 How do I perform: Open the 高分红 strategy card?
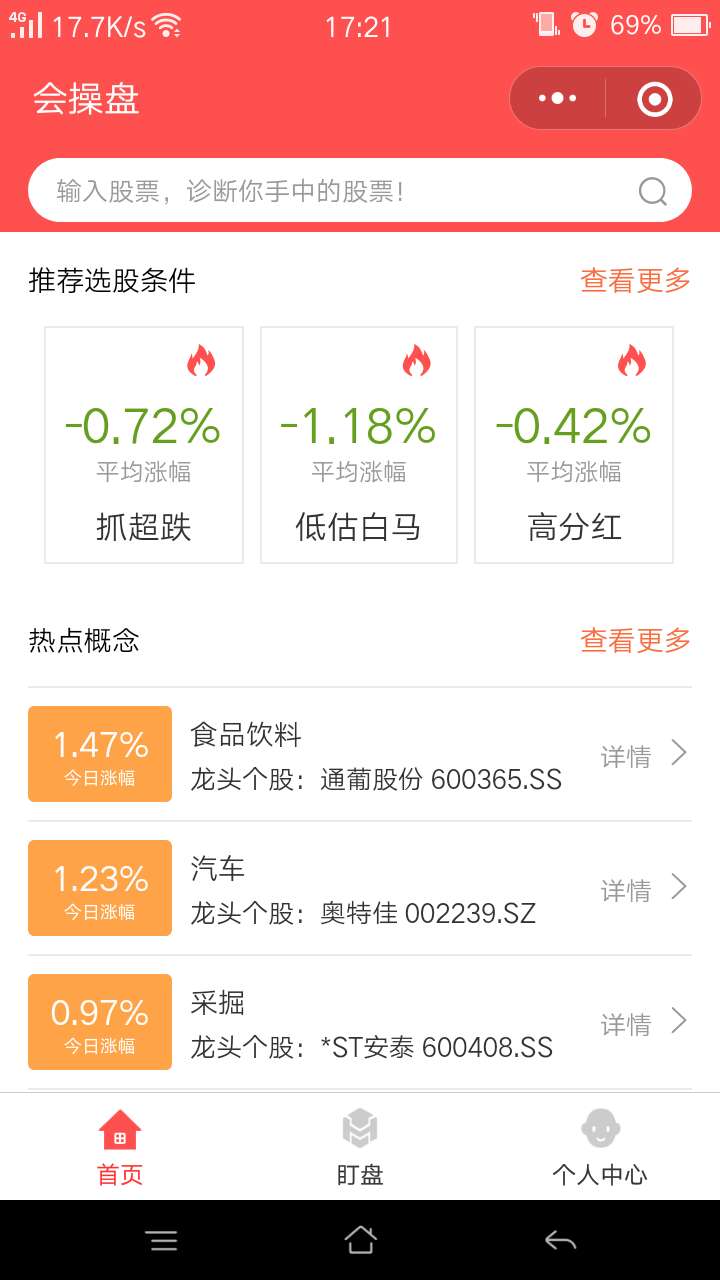574,445
